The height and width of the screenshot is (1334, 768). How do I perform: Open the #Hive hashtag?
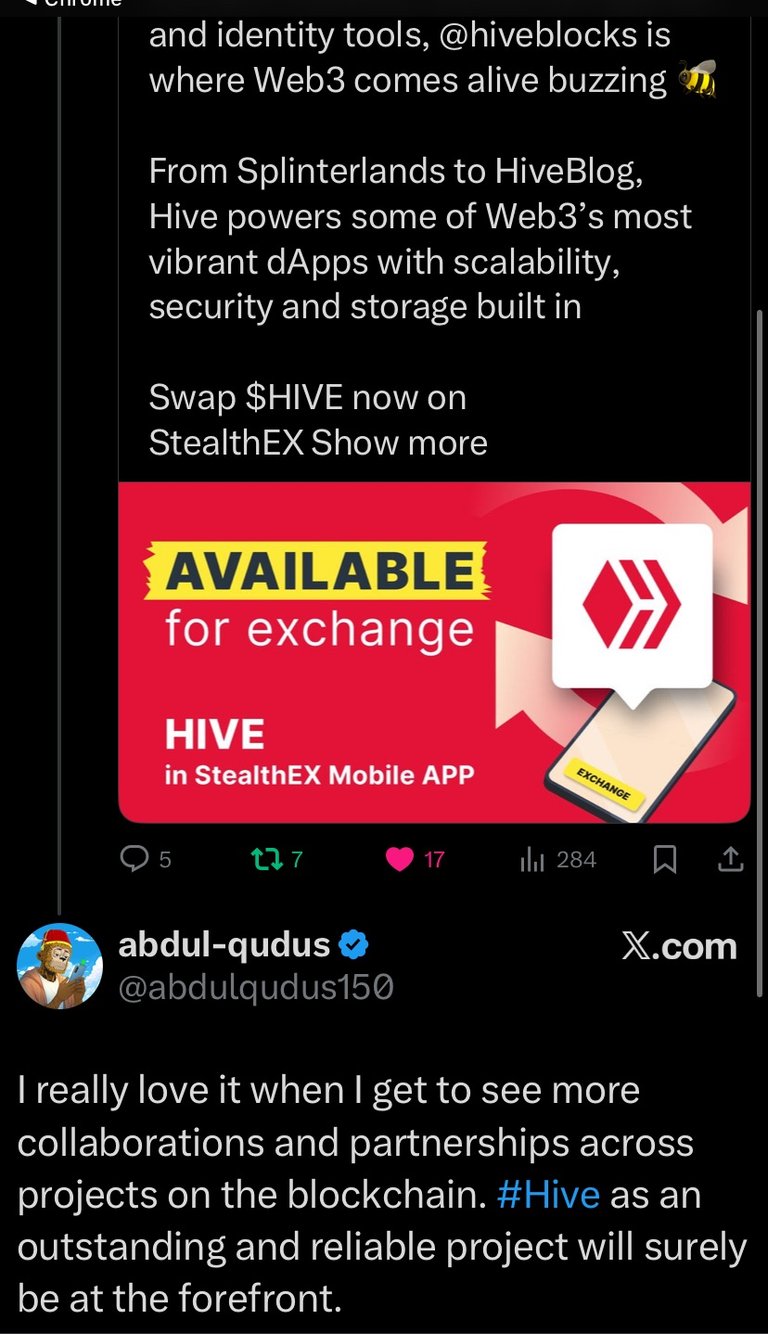tap(548, 1194)
